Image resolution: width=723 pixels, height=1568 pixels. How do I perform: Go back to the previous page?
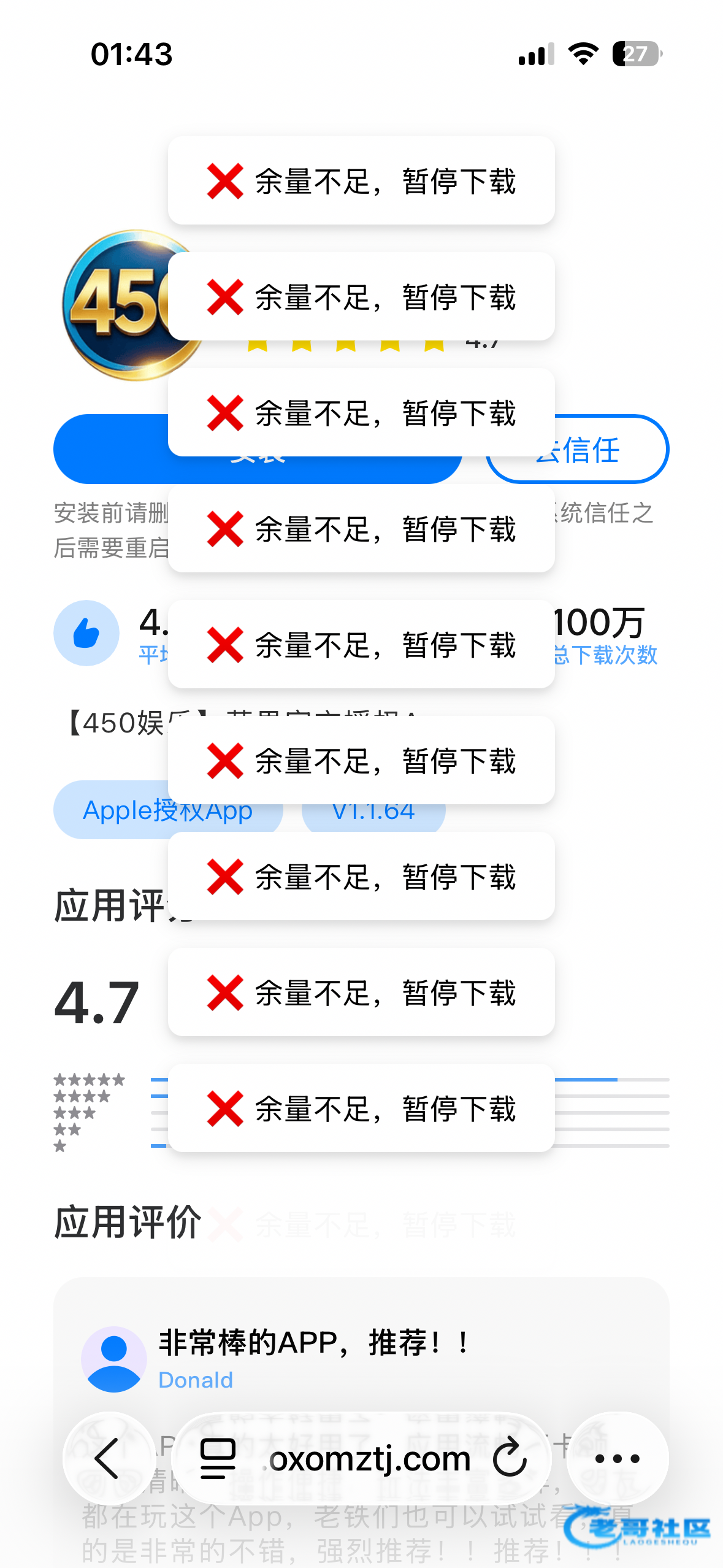pos(108,1458)
